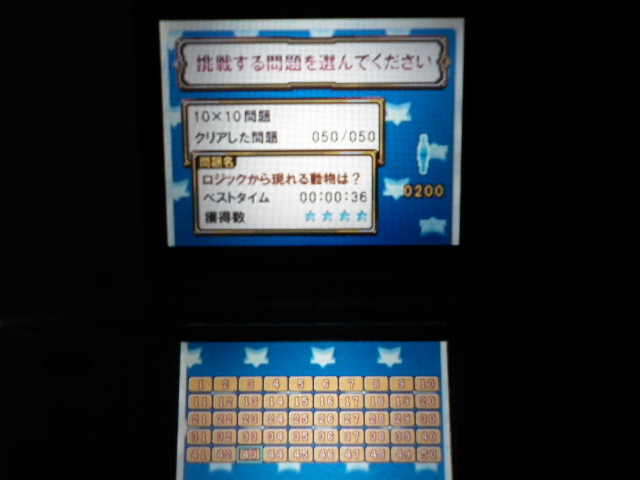This screenshot has height=480, width=640.
Task: Pick puzzle number 40
Action: [427, 436]
